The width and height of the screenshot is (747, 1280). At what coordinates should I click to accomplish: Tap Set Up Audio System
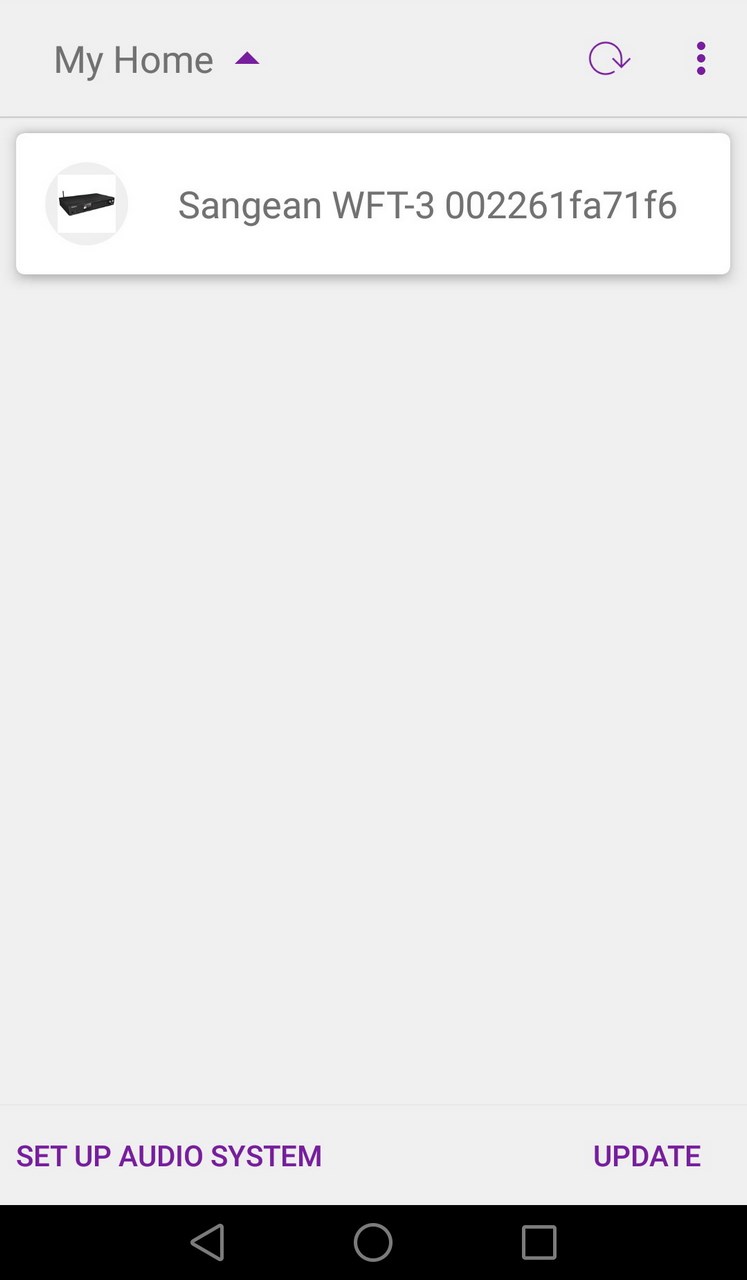click(169, 1156)
